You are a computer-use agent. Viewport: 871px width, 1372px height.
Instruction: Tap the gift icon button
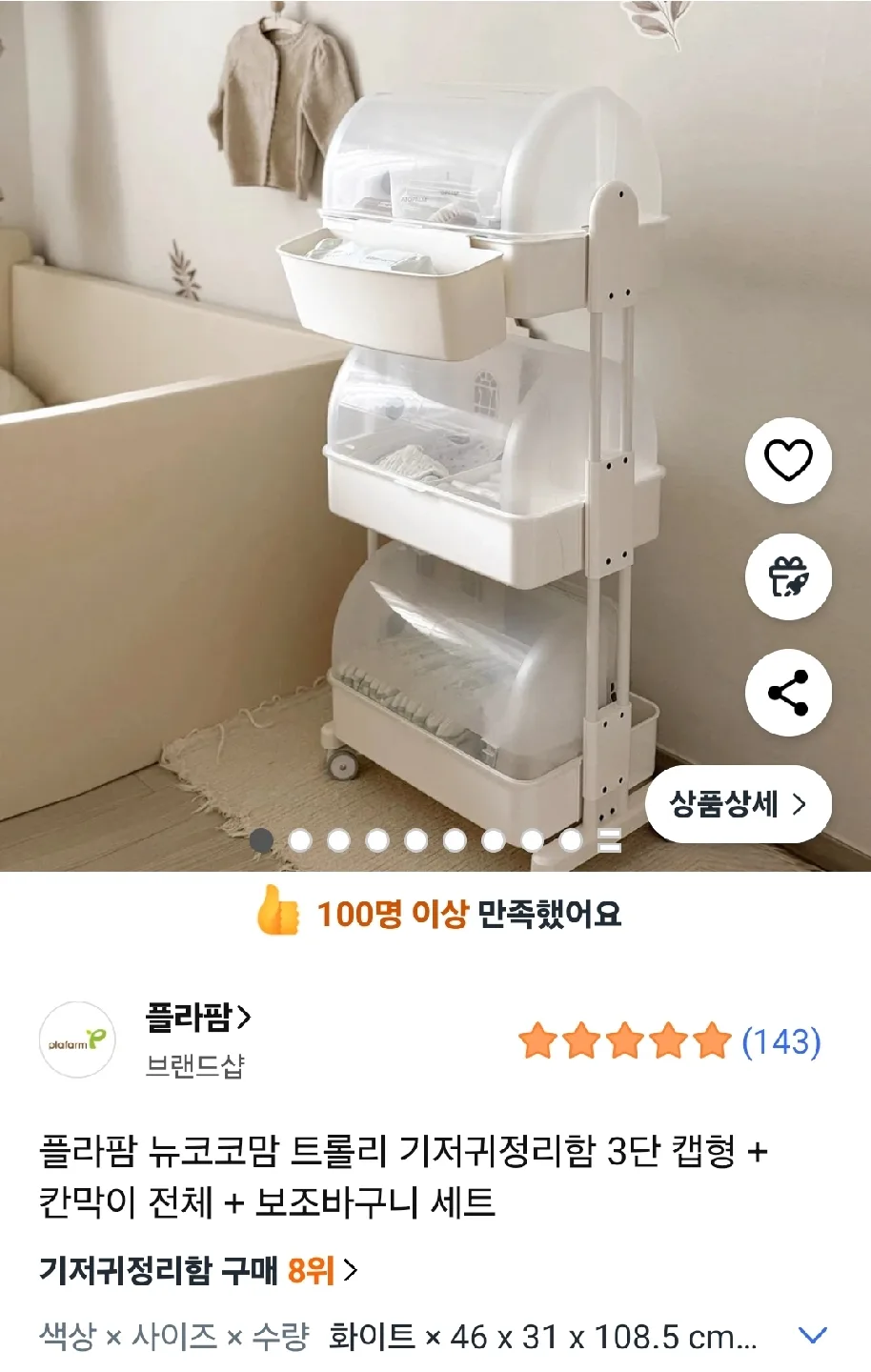[788, 577]
